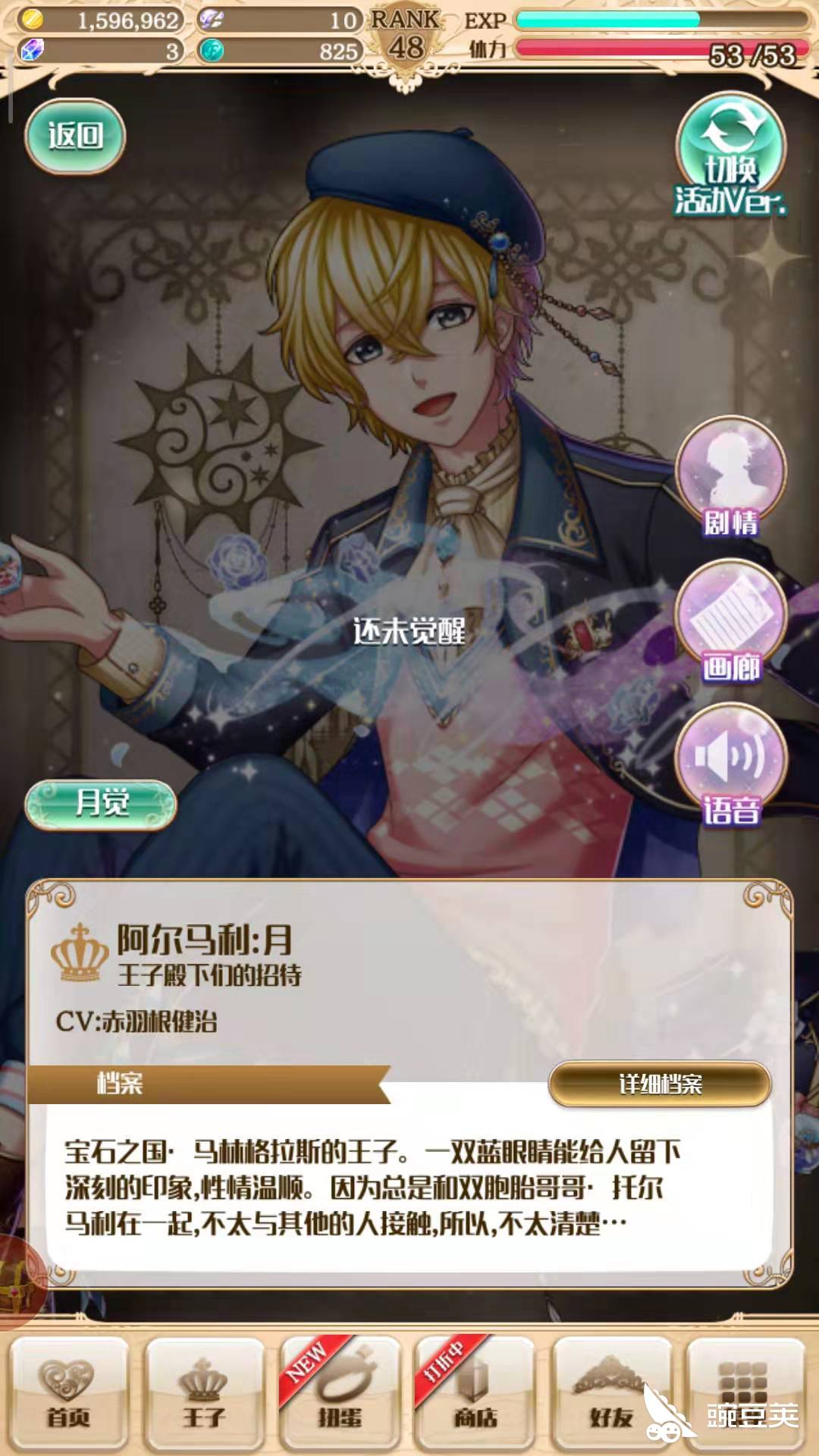Open the 画廊 gallery
This screenshot has height=1456, width=819.
730,622
